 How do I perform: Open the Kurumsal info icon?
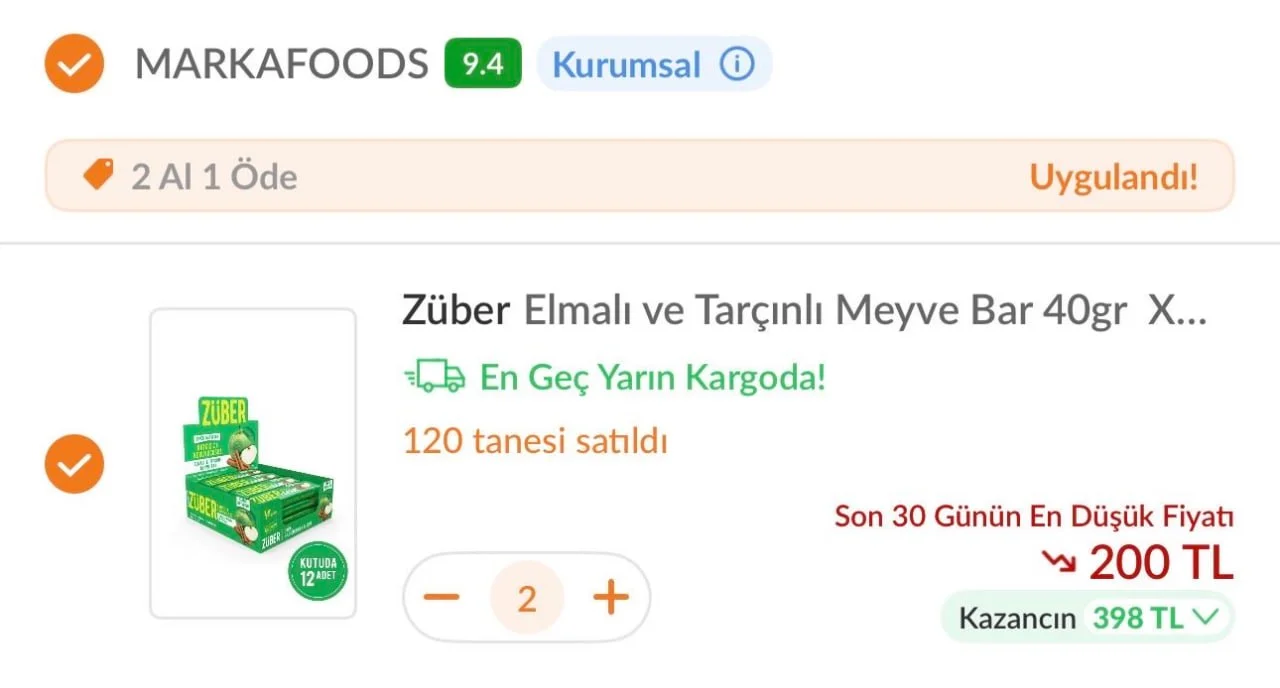coord(737,65)
